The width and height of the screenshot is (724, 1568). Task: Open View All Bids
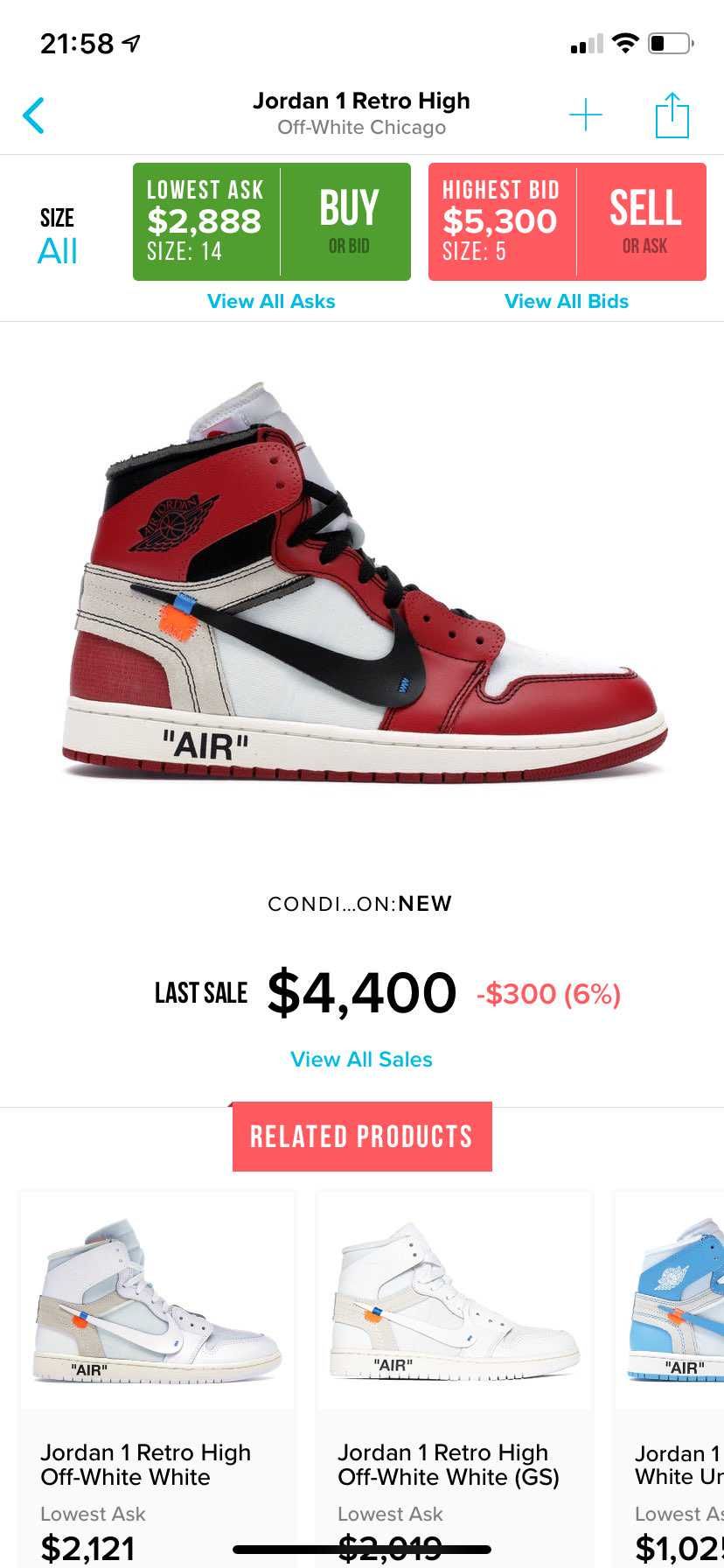point(567,301)
